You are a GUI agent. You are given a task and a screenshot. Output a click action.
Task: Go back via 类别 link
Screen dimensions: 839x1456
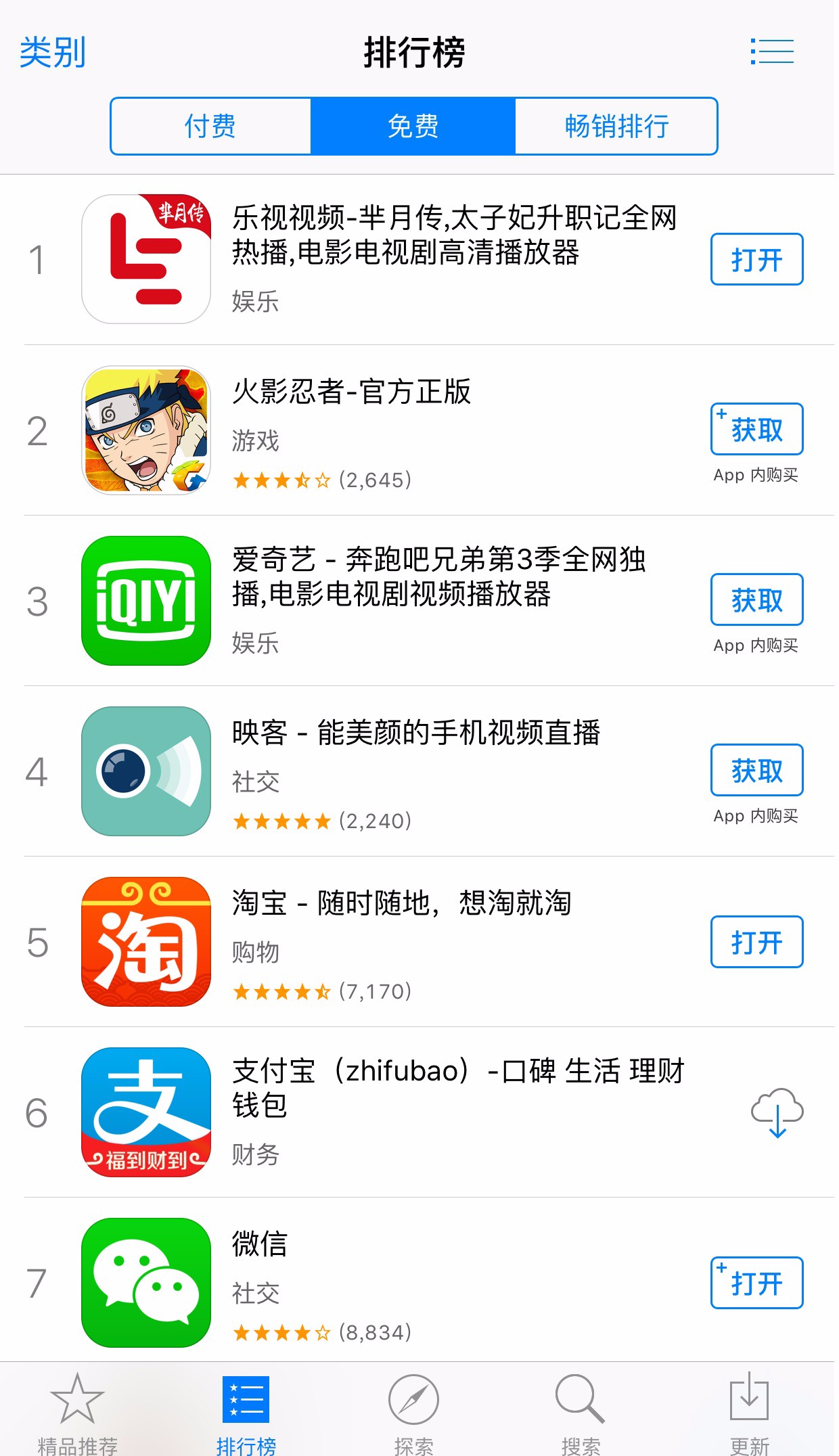click(51, 53)
